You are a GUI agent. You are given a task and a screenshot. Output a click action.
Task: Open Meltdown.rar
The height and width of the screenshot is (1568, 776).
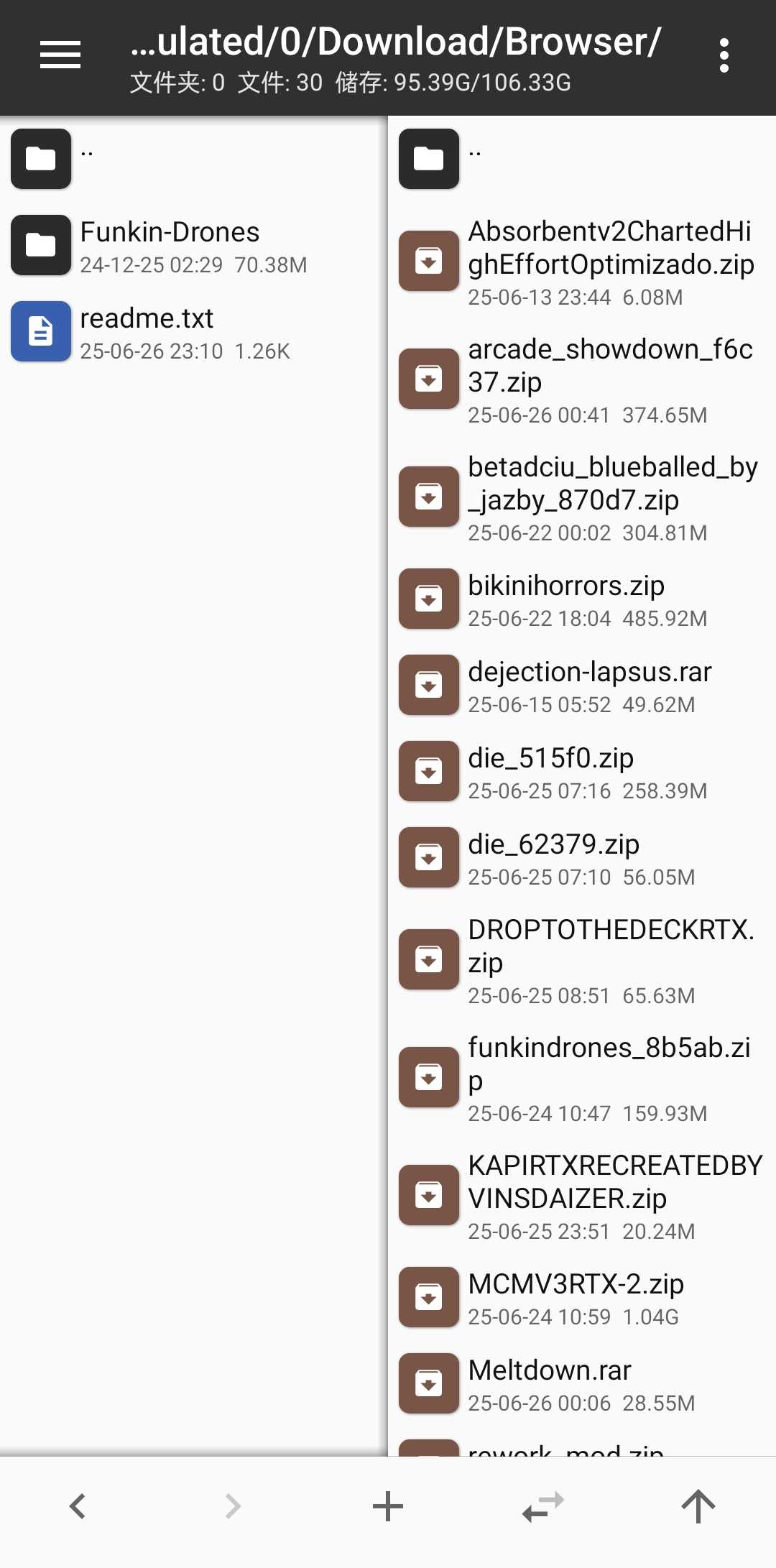[x=582, y=1384]
